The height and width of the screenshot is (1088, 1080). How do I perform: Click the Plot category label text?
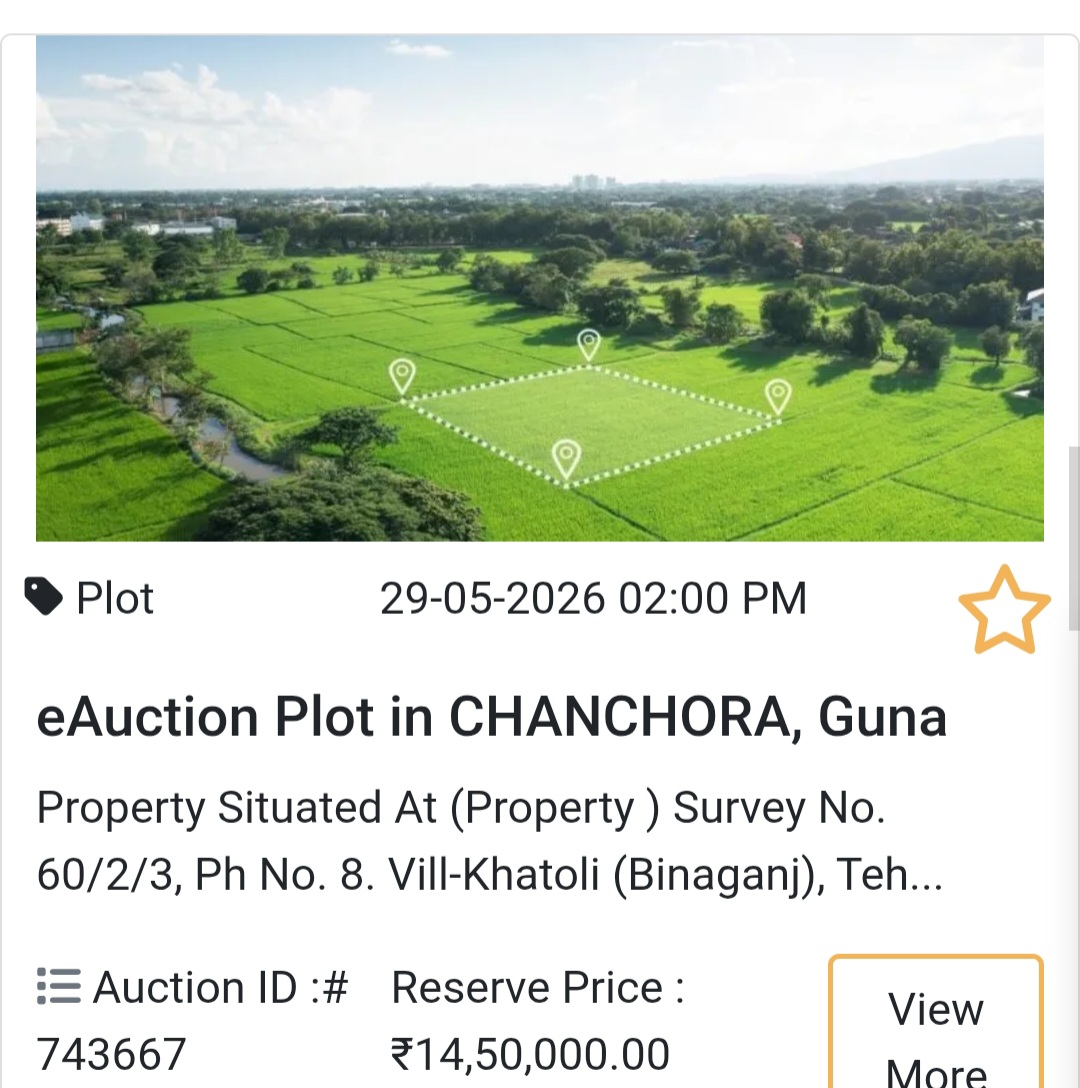114,597
